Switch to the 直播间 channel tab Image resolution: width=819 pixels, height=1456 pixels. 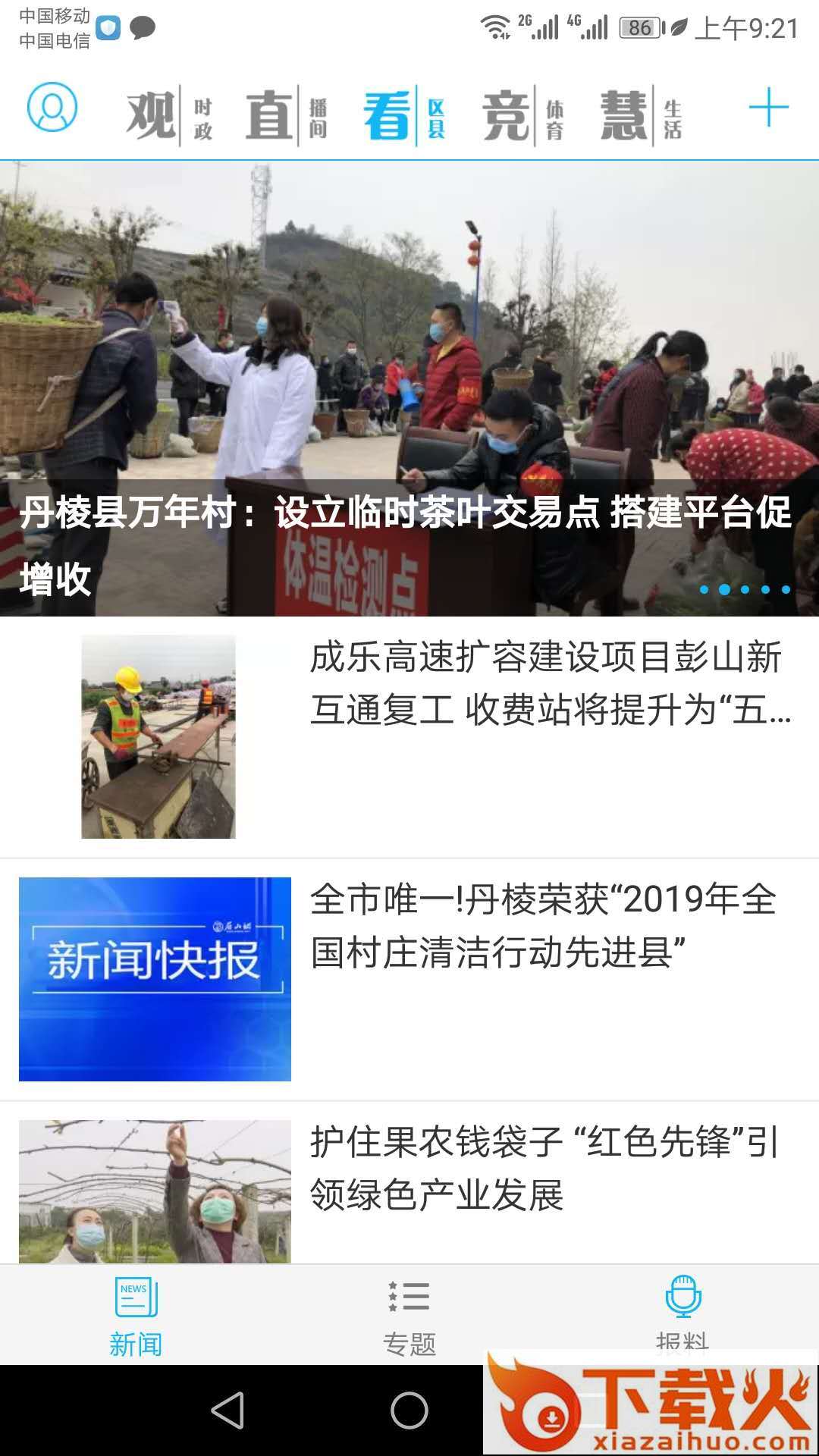(x=287, y=116)
